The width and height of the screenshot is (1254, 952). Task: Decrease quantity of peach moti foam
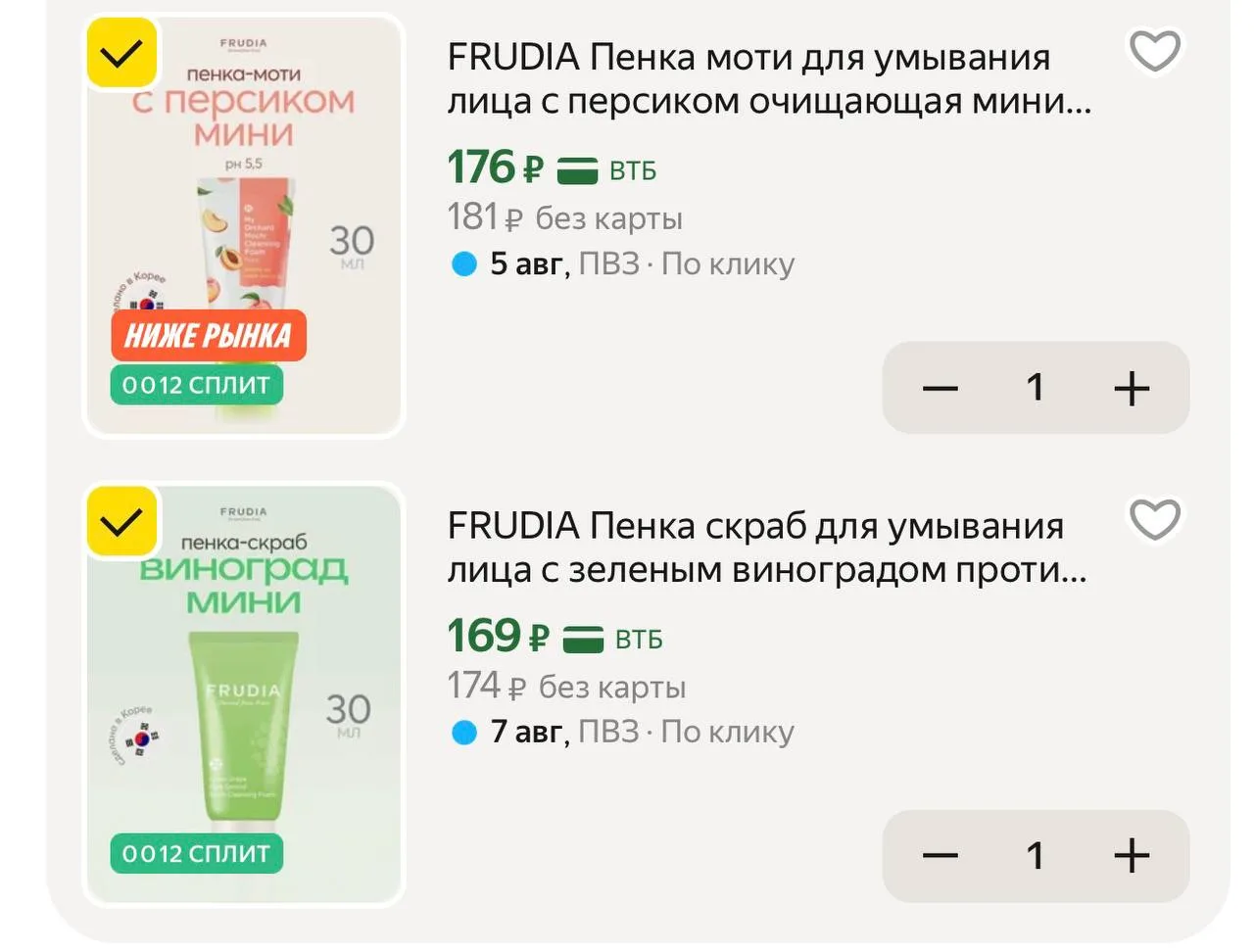[x=940, y=388]
